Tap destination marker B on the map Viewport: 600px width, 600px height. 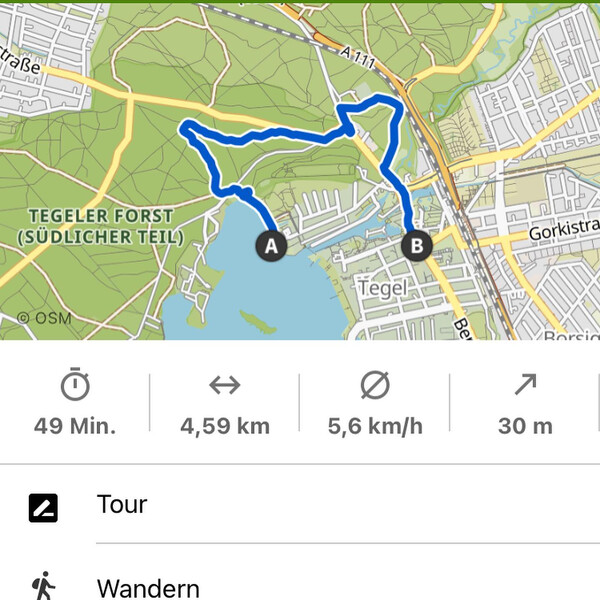pos(416,245)
